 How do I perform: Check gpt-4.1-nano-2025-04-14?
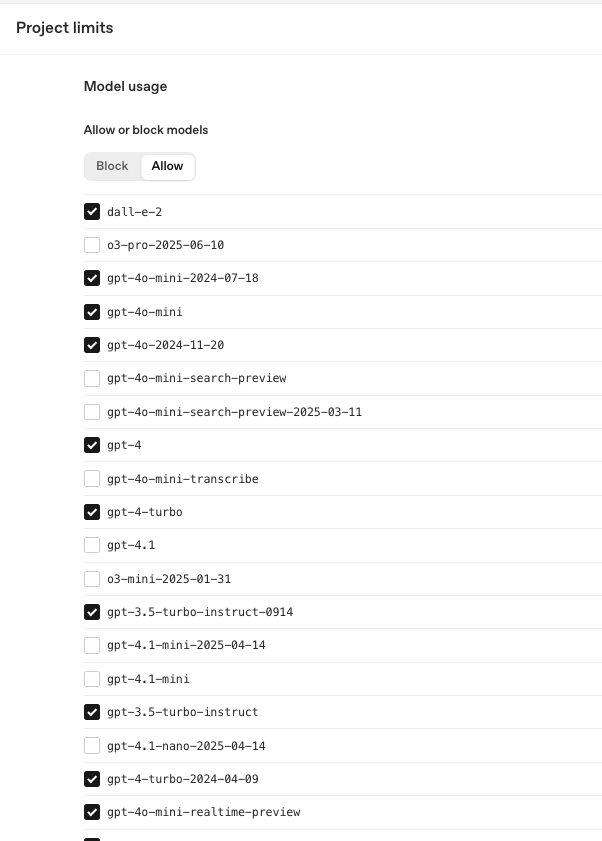point(92,746)
